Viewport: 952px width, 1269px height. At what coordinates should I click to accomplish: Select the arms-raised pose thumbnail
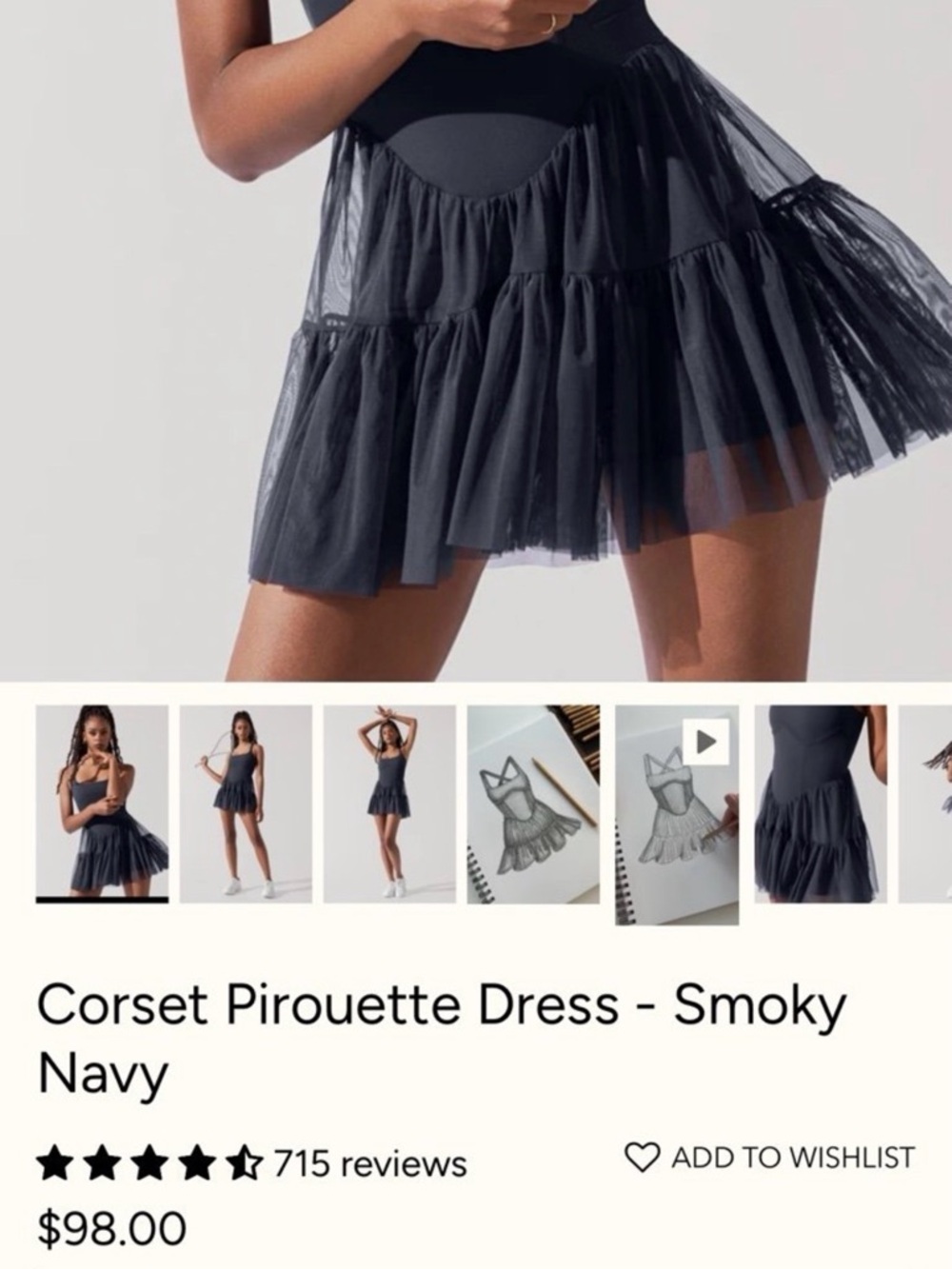click(388, 803)
